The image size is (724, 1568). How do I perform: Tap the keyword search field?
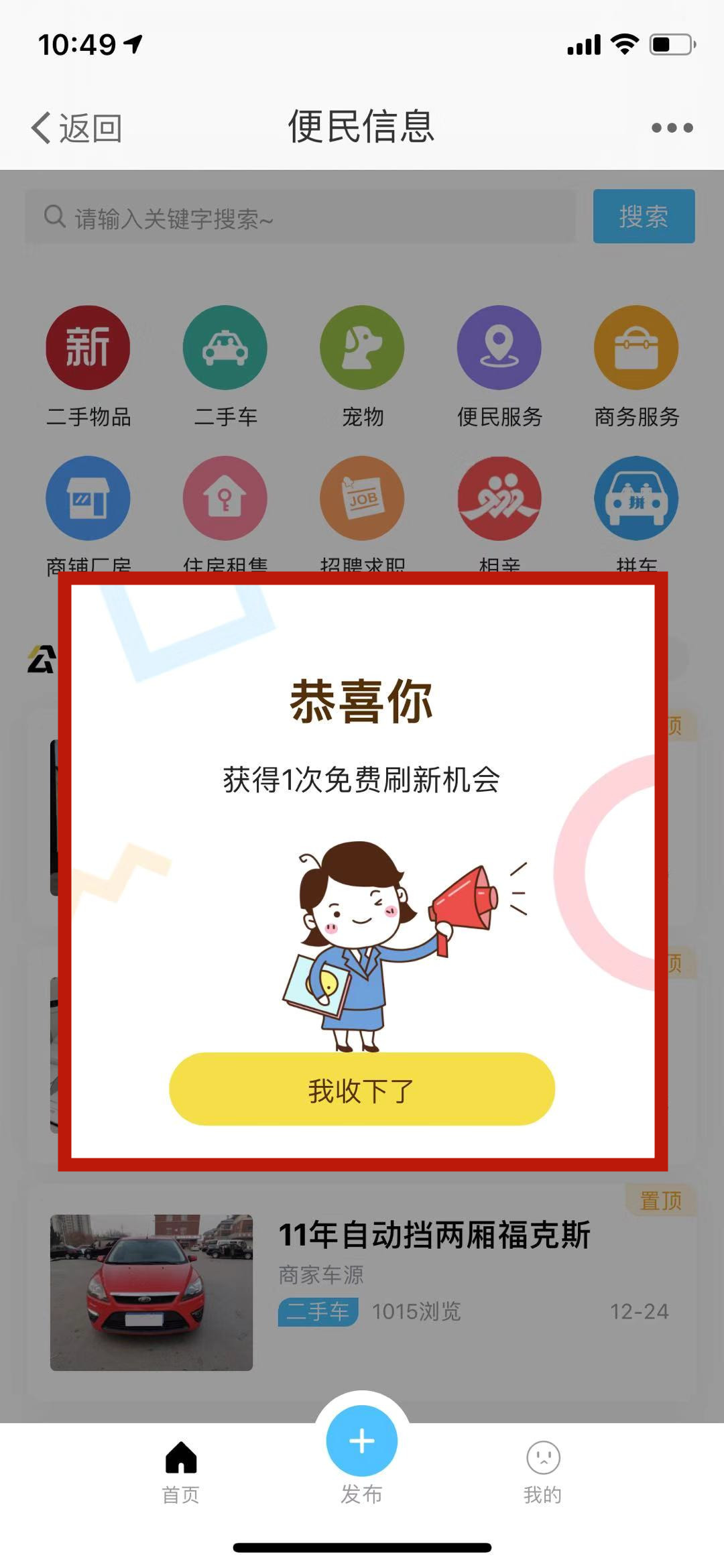pyautogui.click(x=300, y=217)
